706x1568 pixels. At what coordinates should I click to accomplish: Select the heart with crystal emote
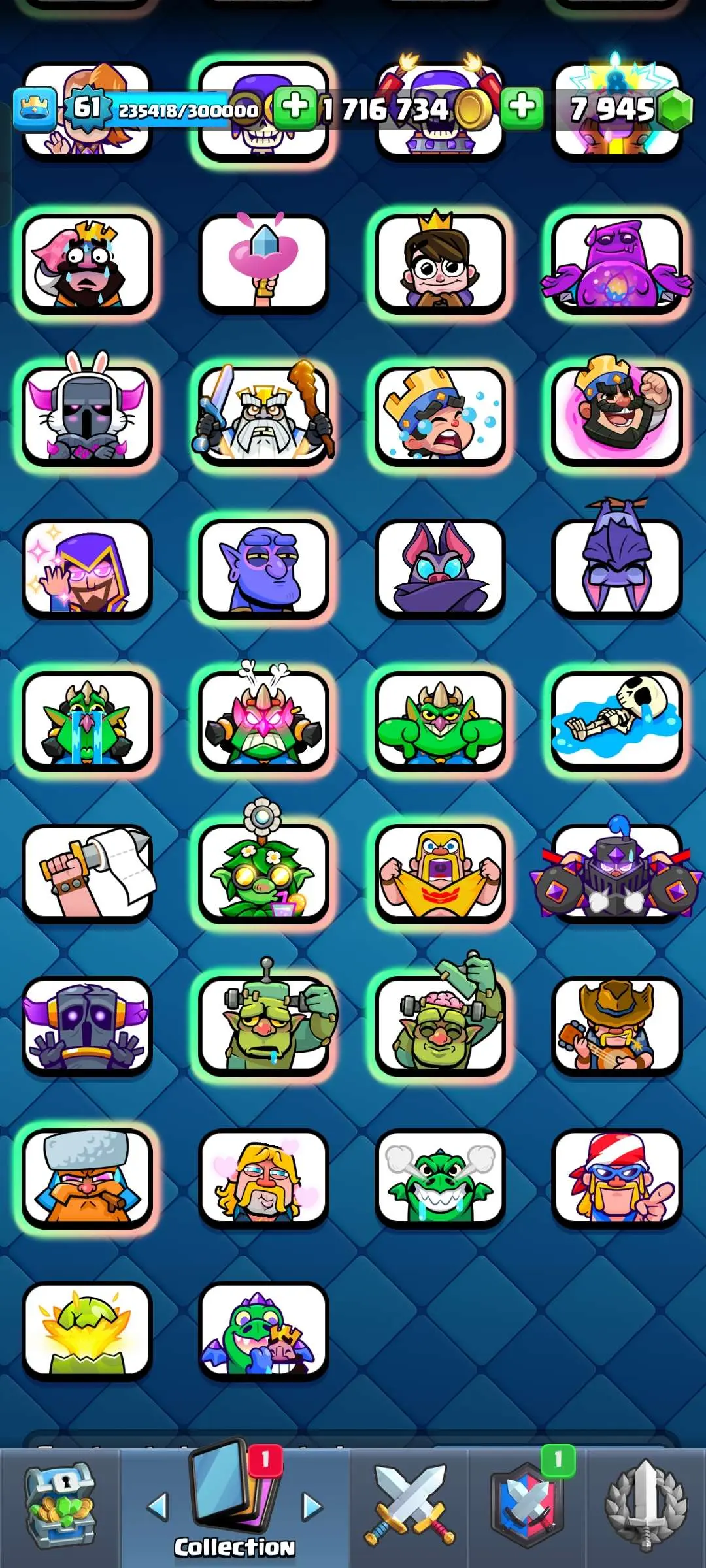pos(263,263)
